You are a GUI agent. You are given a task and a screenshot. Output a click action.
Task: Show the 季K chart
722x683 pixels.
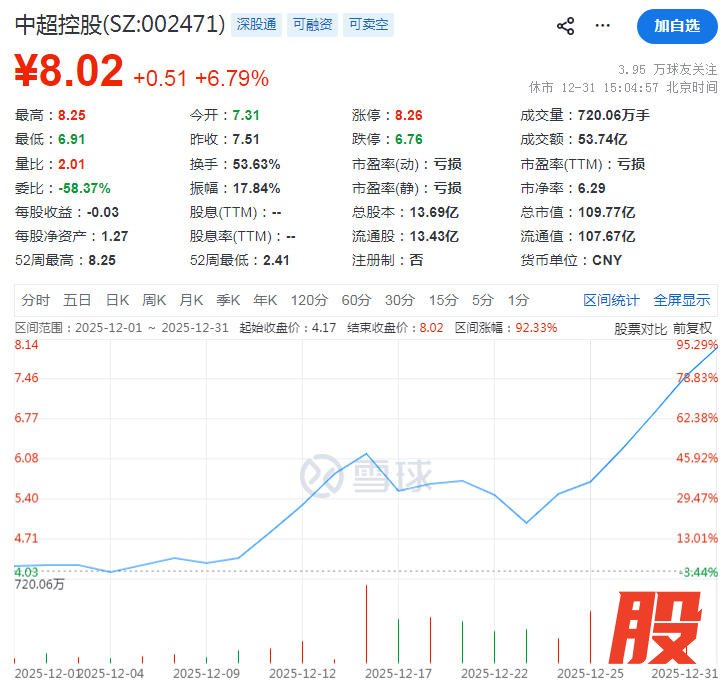228,300
